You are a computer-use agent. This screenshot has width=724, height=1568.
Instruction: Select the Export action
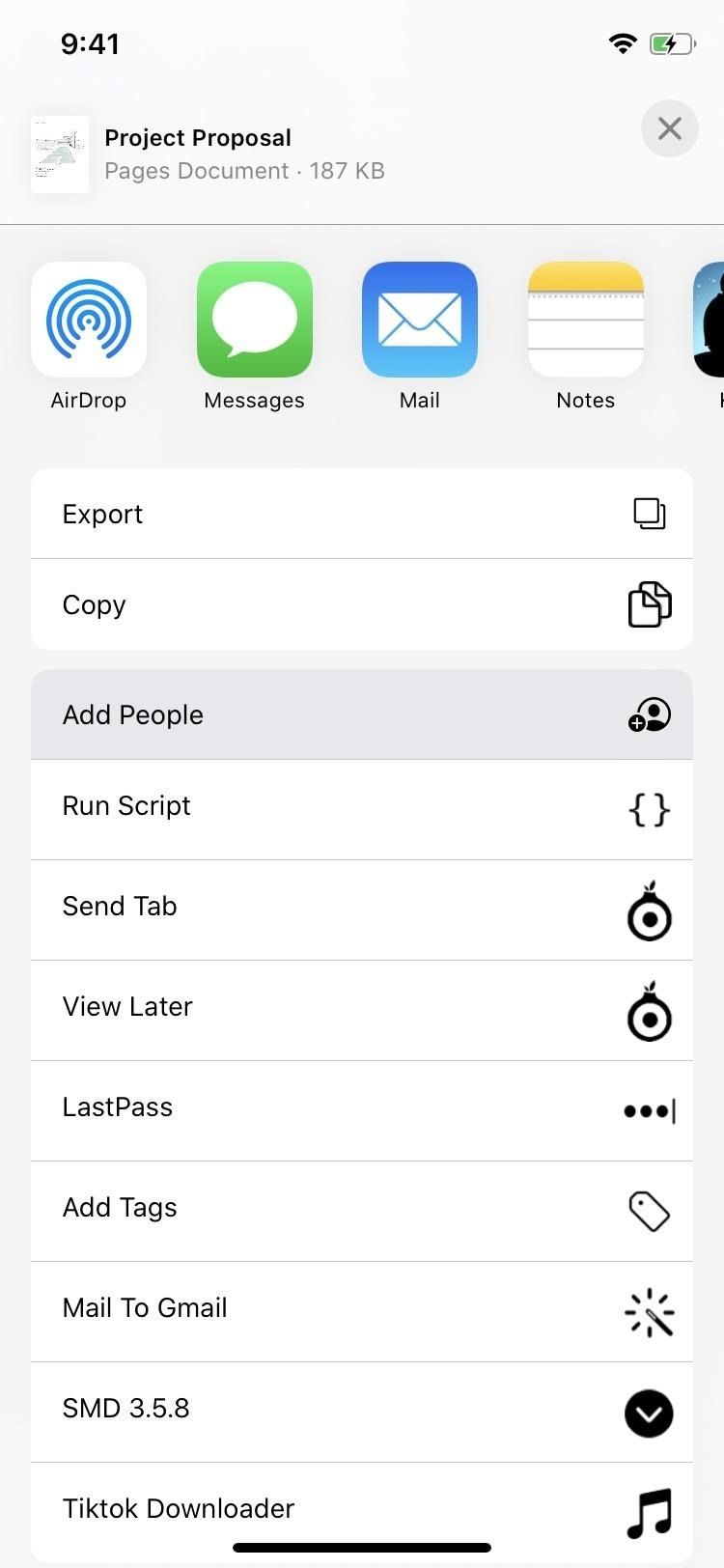coord(362,514)
